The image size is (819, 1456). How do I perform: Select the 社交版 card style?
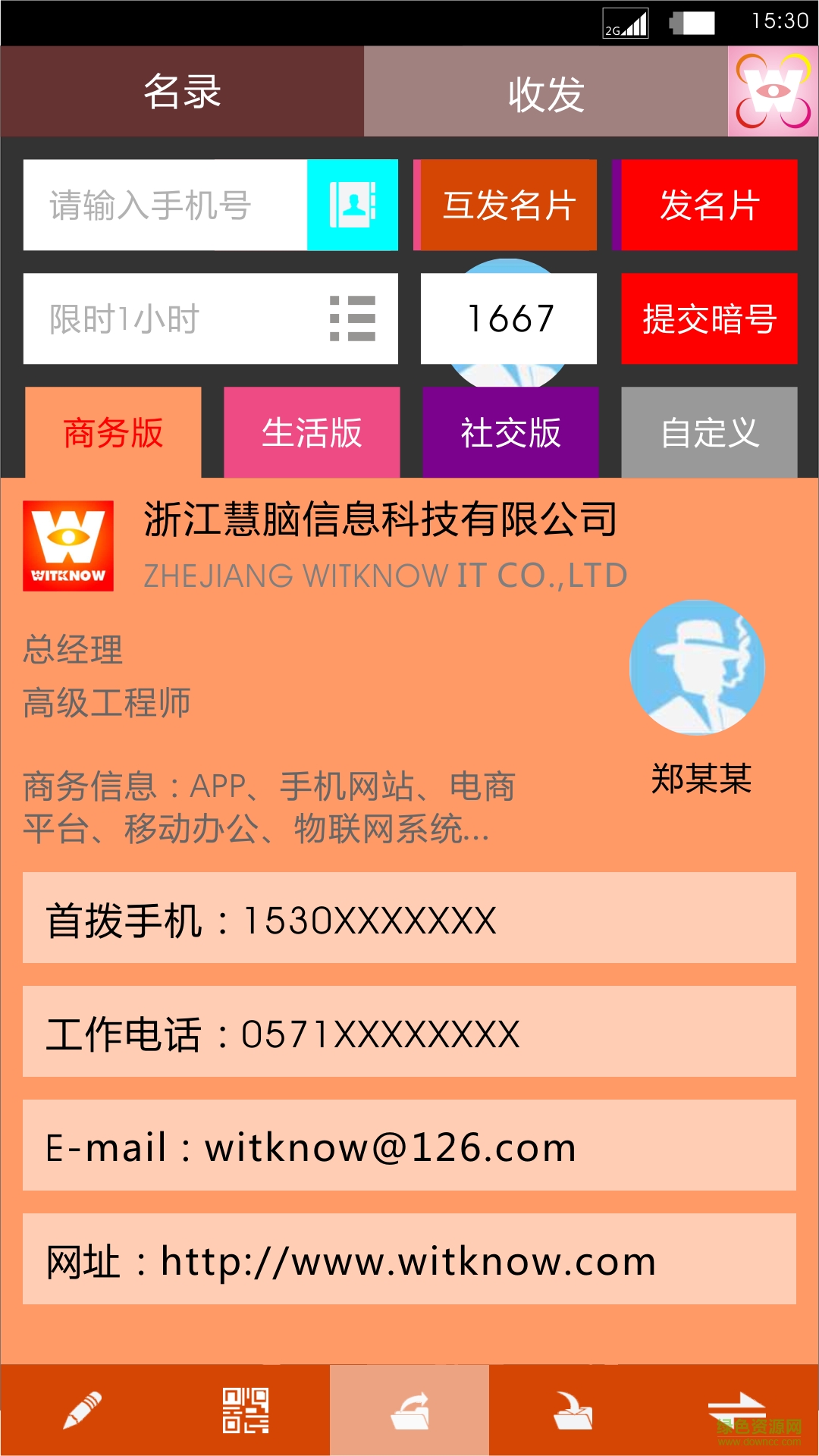[x=510, y=432]
